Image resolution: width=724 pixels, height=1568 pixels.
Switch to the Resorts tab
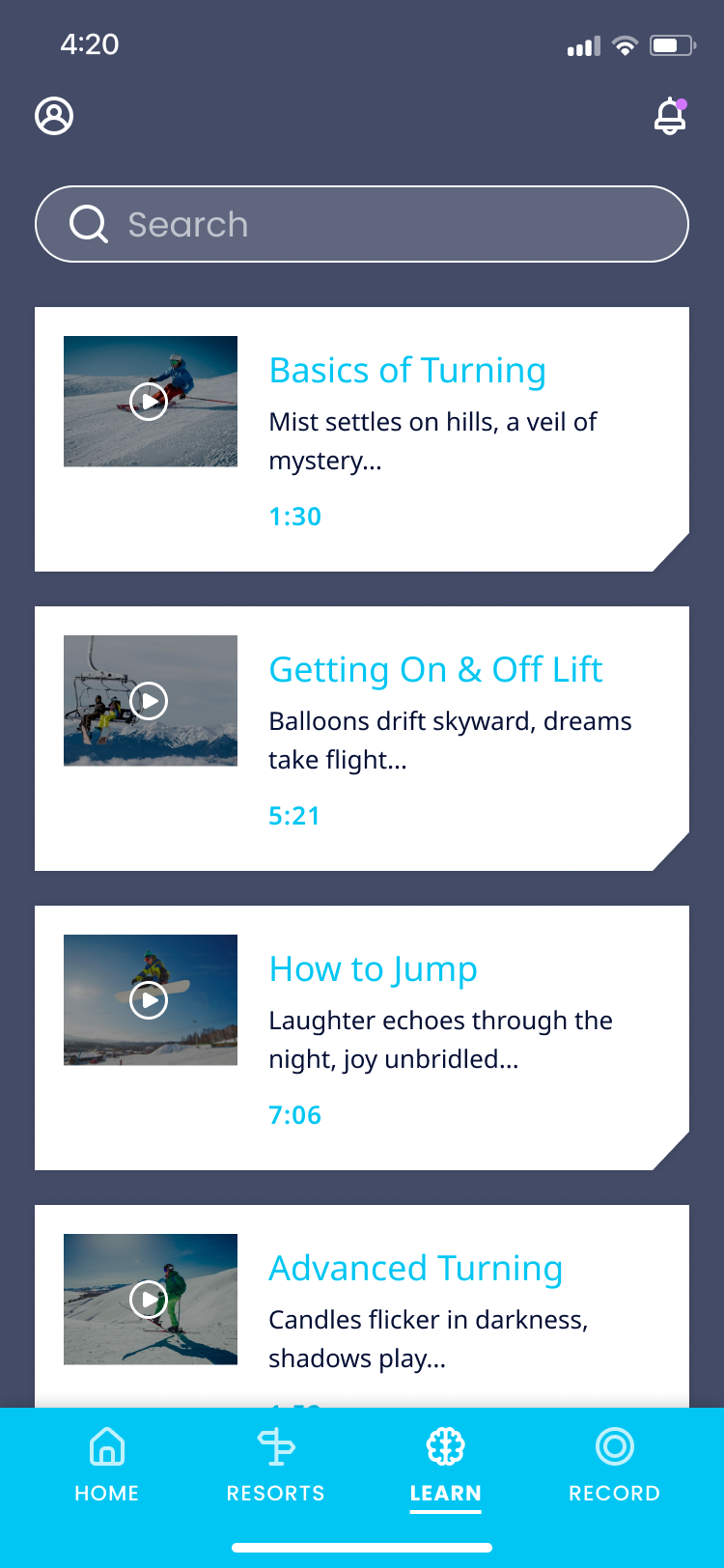[276, 1465]
